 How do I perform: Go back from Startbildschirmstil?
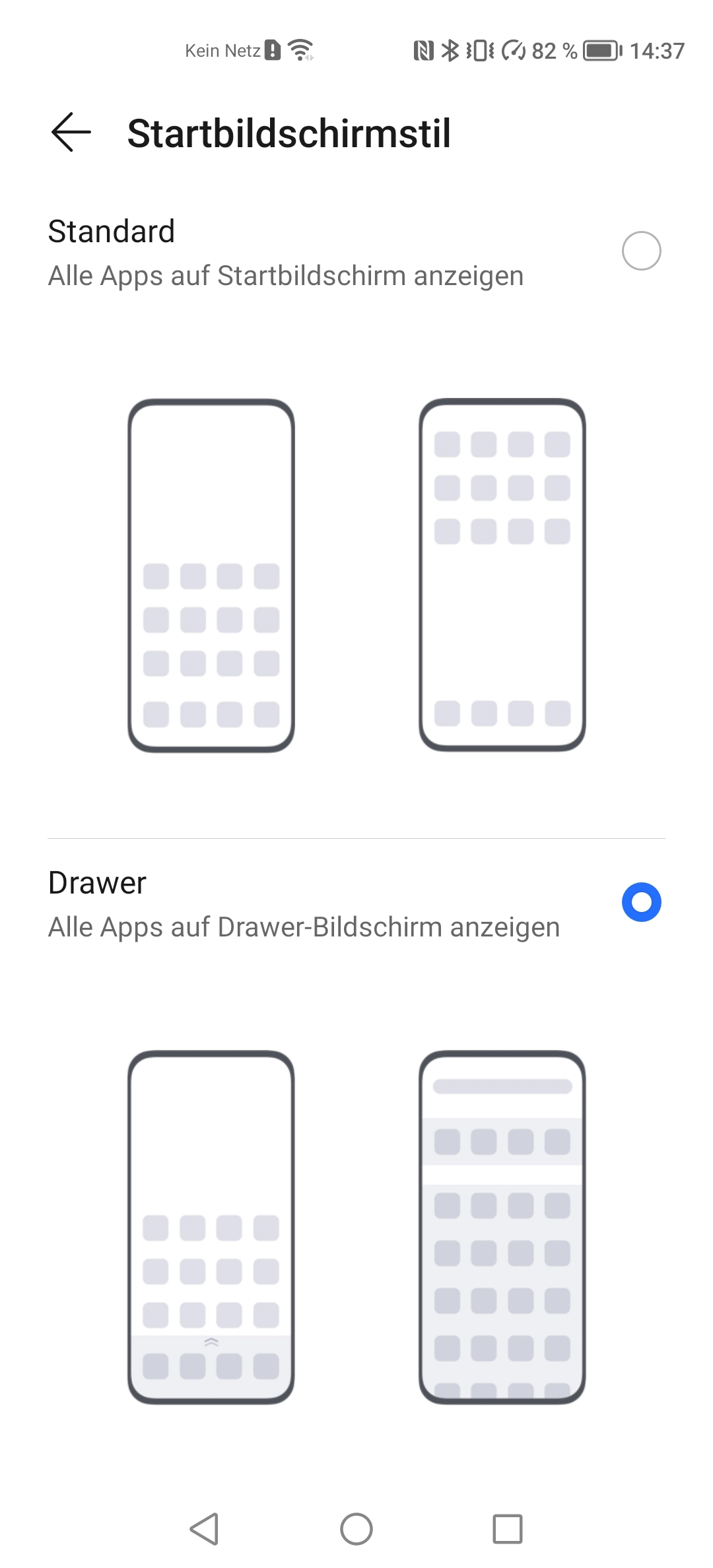coord(71,133)
